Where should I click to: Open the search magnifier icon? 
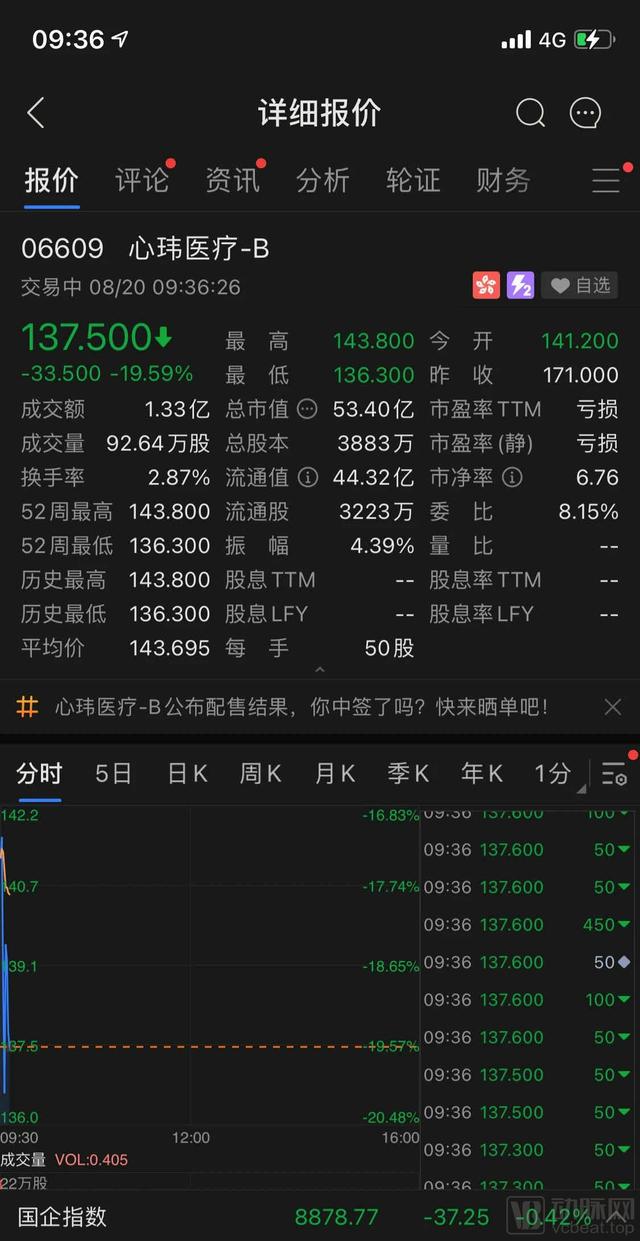(530, 113)
